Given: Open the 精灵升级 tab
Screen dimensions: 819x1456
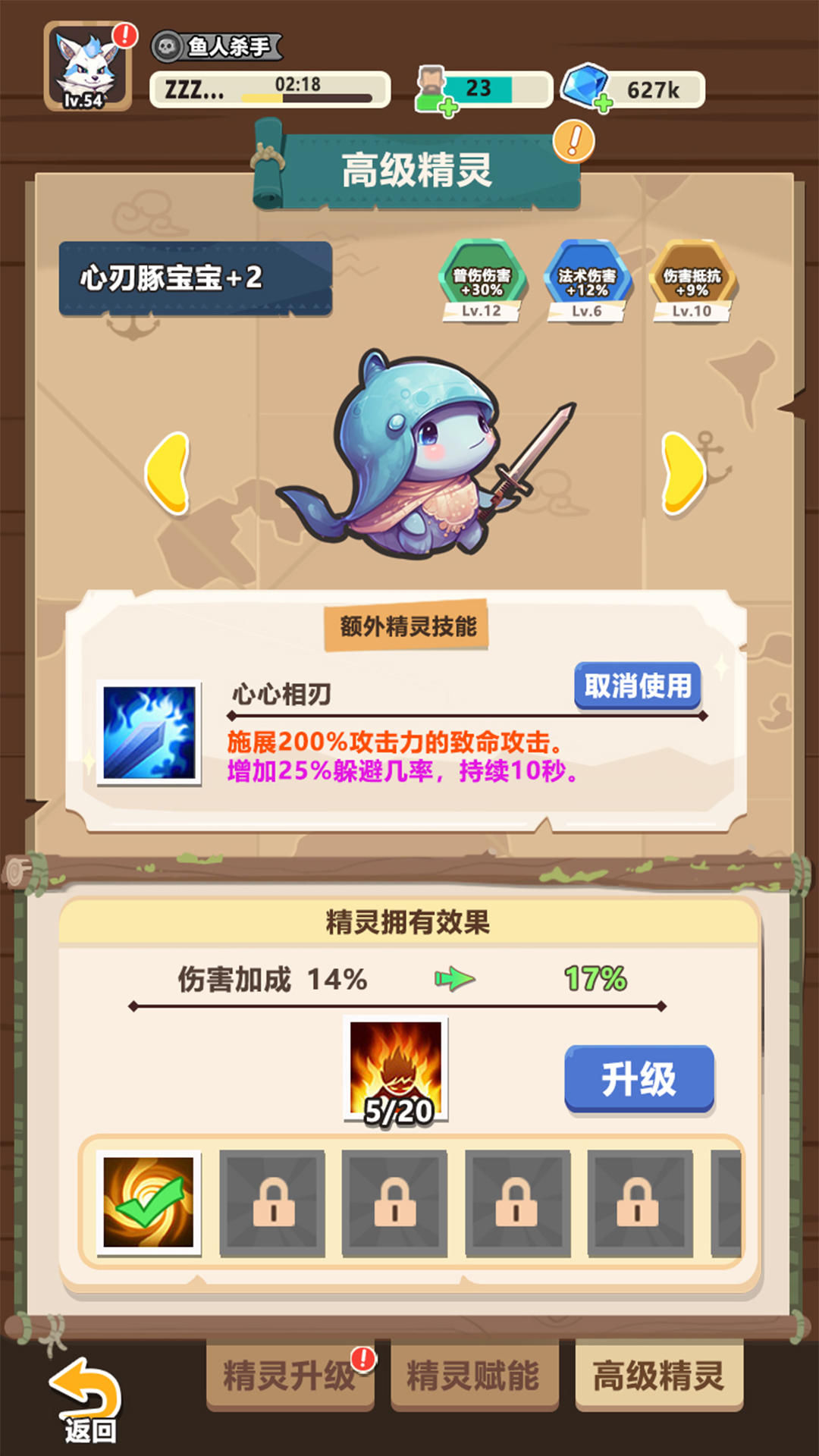Looking at the screenshot, I should coord(290,1375).
